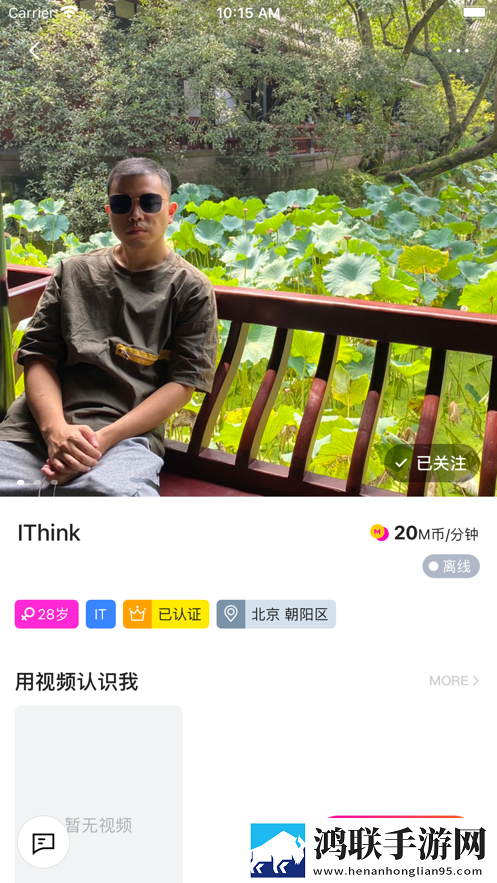Open MORE next to 用视频认识我
Viewport: 497px width, 883px height.
click(x=454, y=681)
